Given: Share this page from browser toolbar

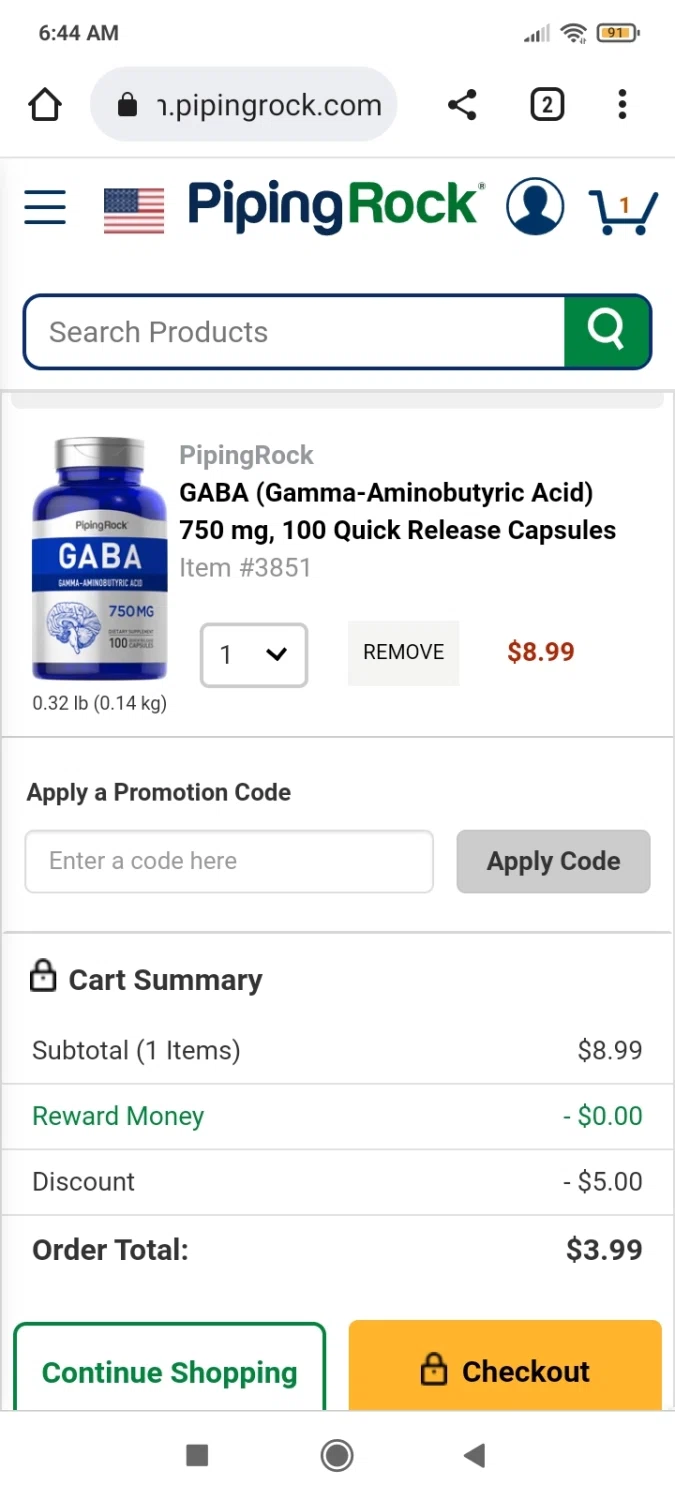Looking at the screenshot, I should (x=462, y=105).
